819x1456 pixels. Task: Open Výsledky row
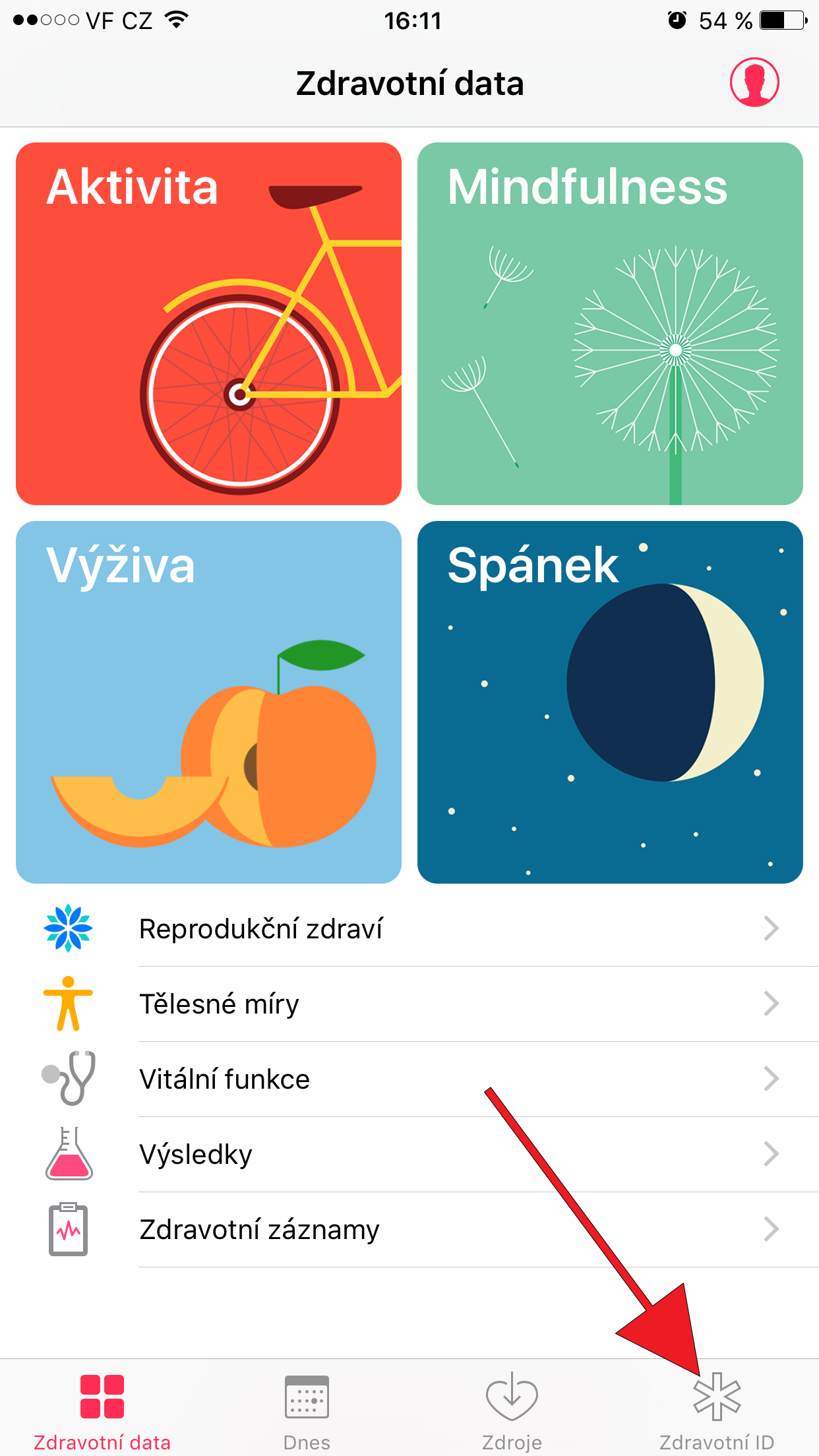click(x=409, y=1155)
